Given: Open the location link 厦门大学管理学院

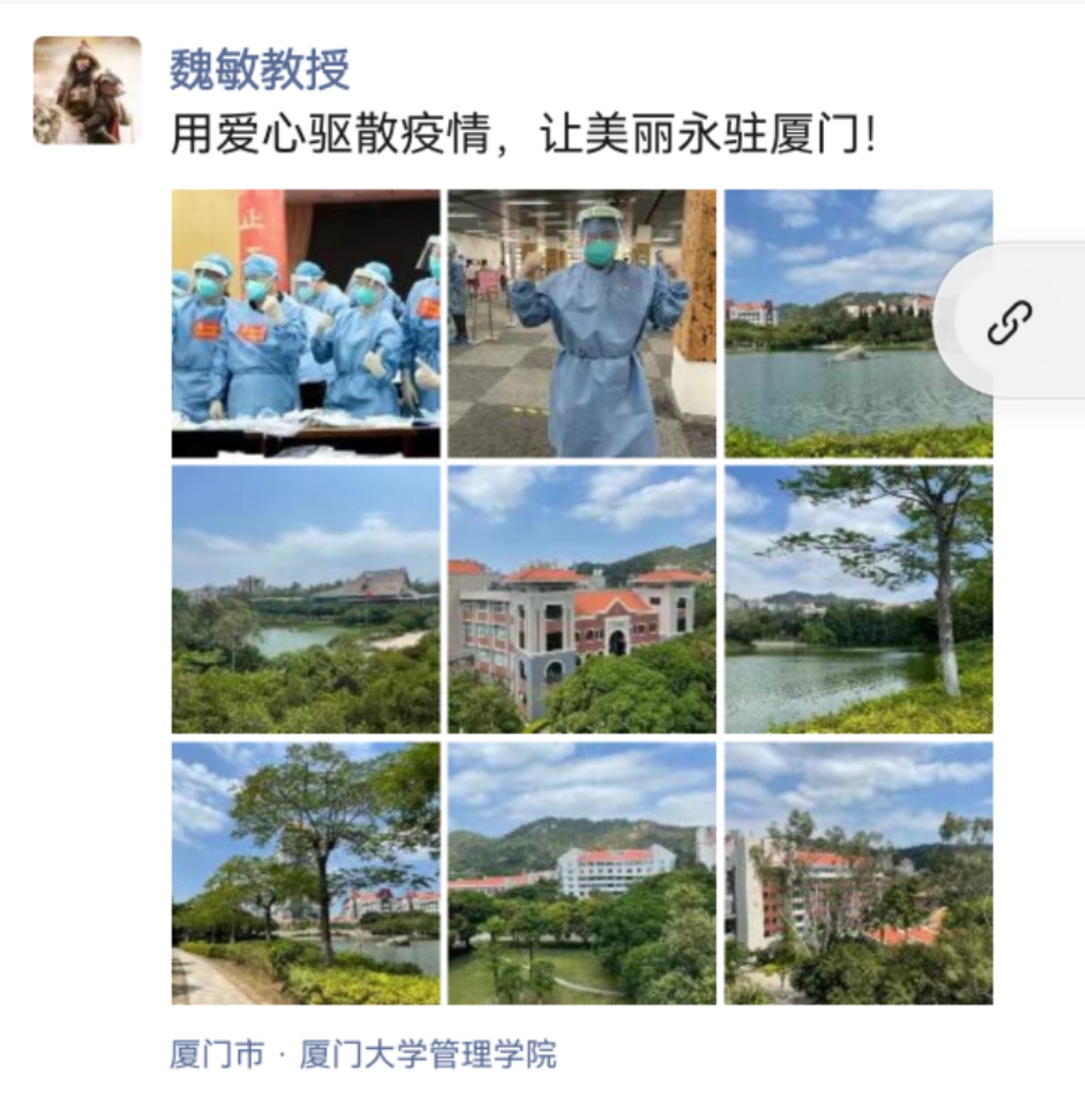Looking at the screenshot, I should click(428, 1054).
